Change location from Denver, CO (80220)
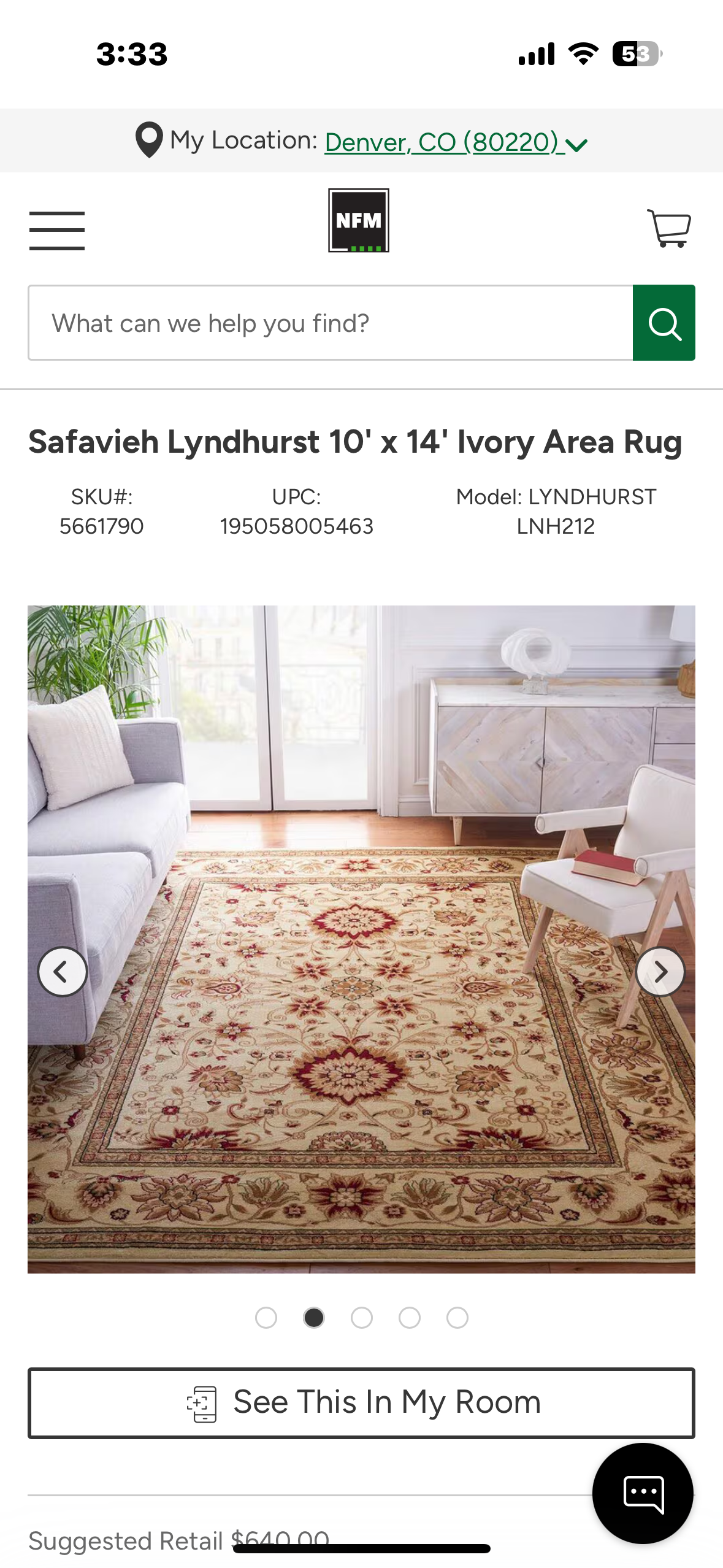 click(x=455, y=142)
